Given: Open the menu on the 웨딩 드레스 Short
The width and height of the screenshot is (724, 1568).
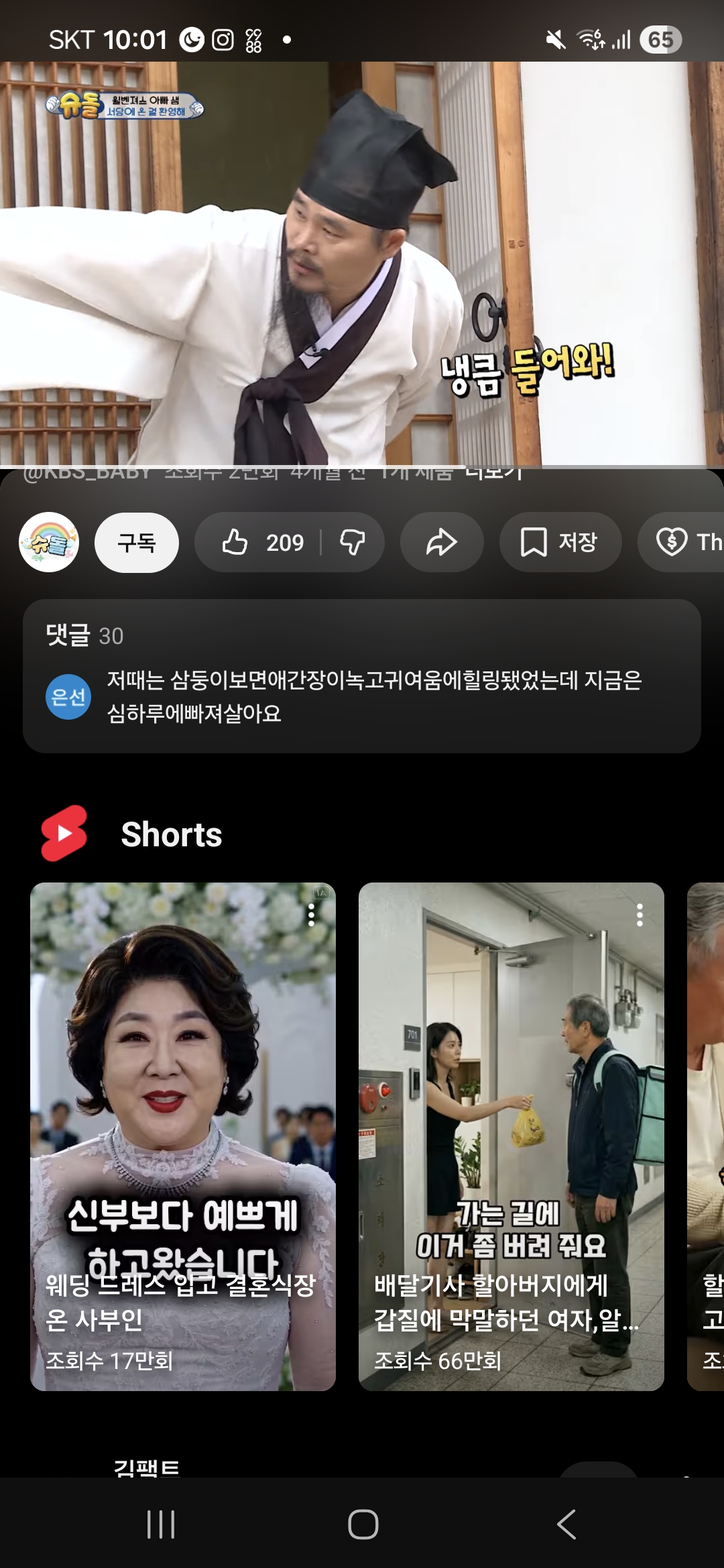Looking at the screenshot, I should [x=311, y=915].
